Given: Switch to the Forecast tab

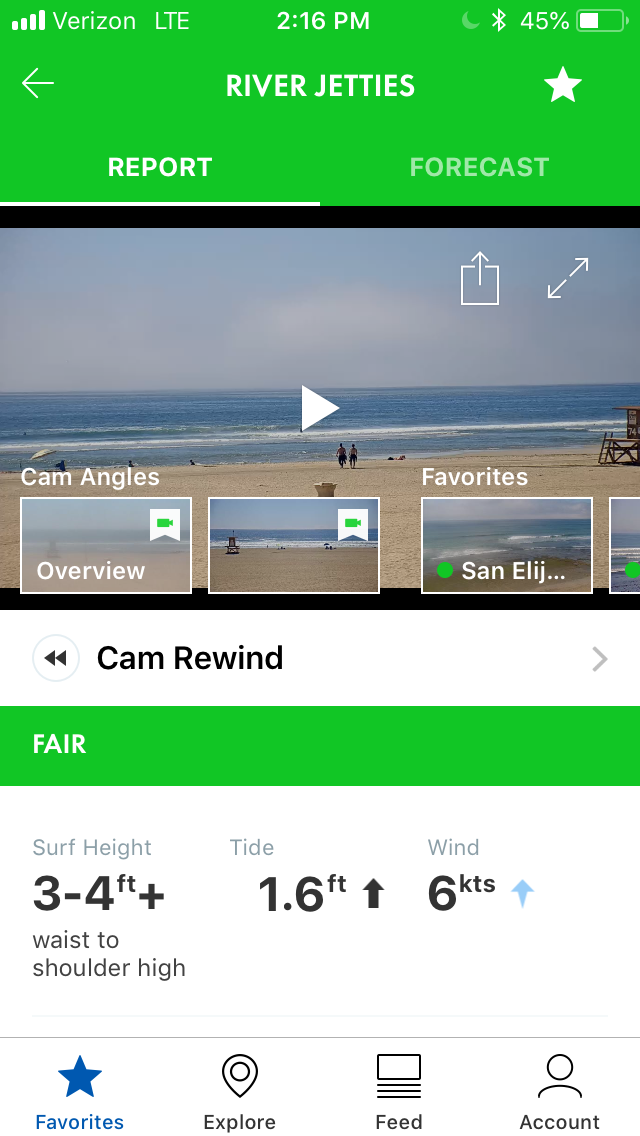Looking at the screenshot, I should coord(479,167).
